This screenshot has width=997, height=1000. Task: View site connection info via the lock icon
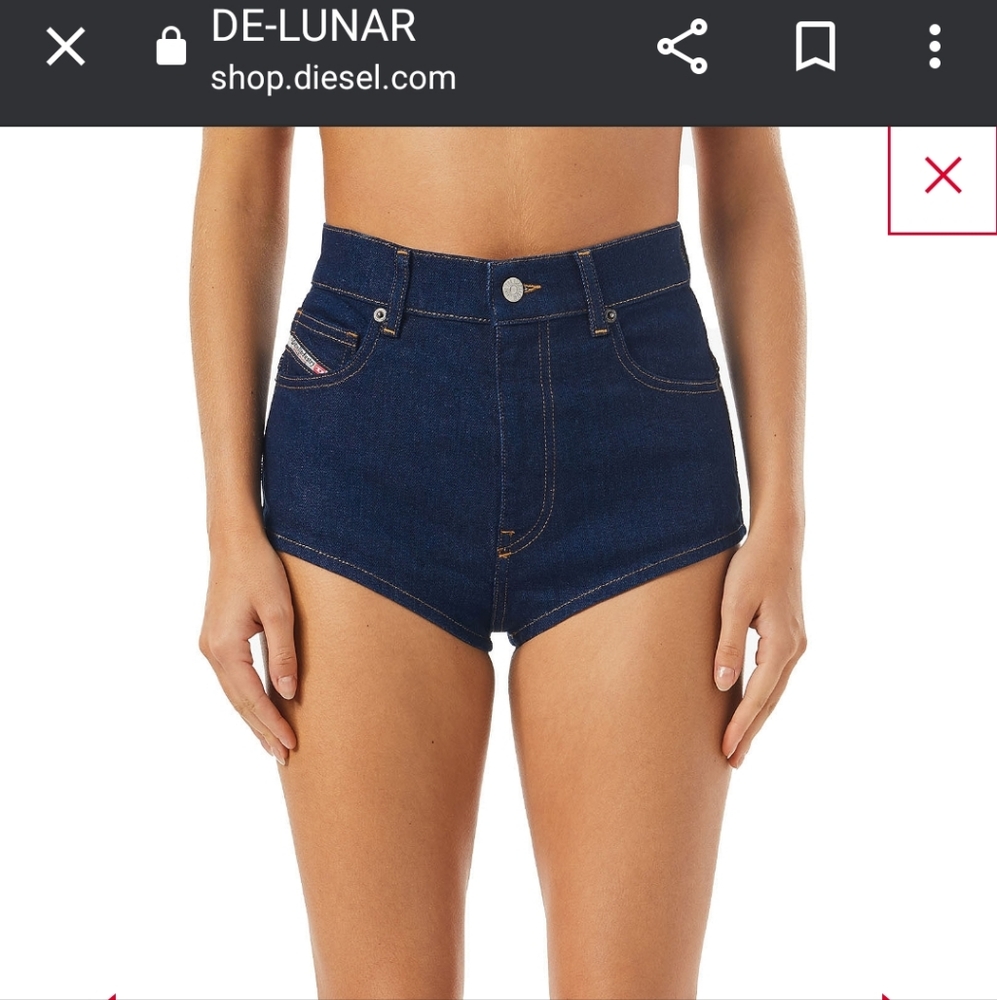(x=169, y=45)
